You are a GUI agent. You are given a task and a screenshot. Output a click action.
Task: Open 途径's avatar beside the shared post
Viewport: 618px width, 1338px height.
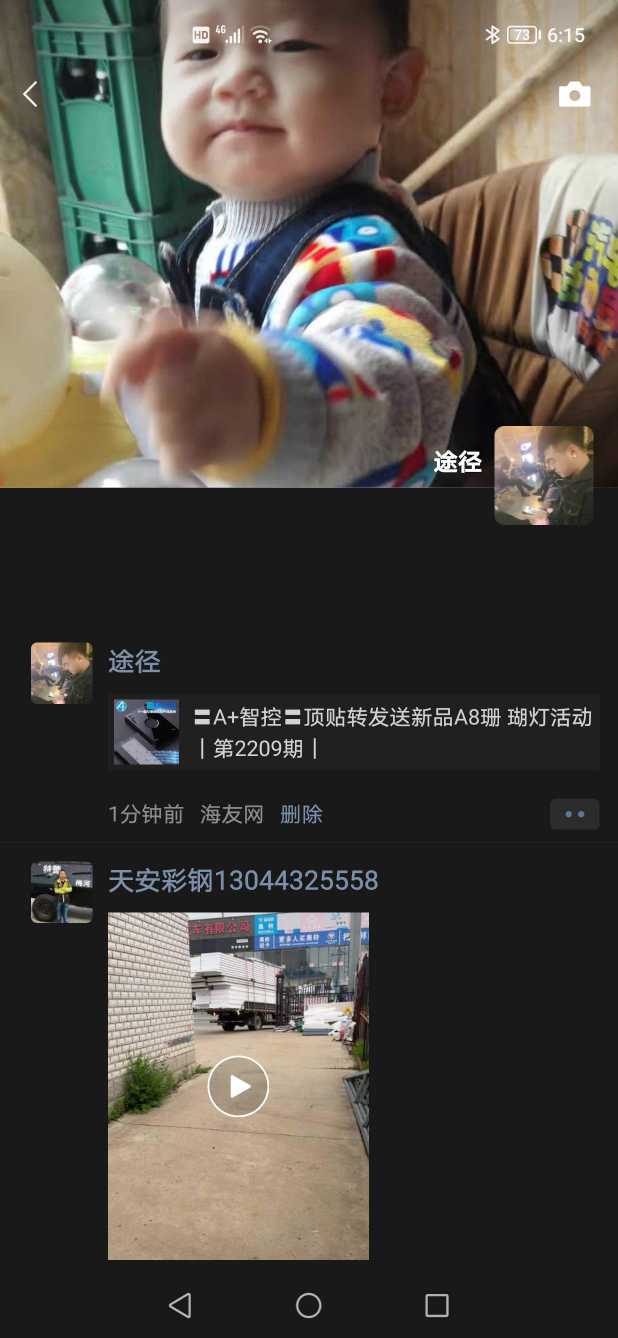(x=62, y=673)
